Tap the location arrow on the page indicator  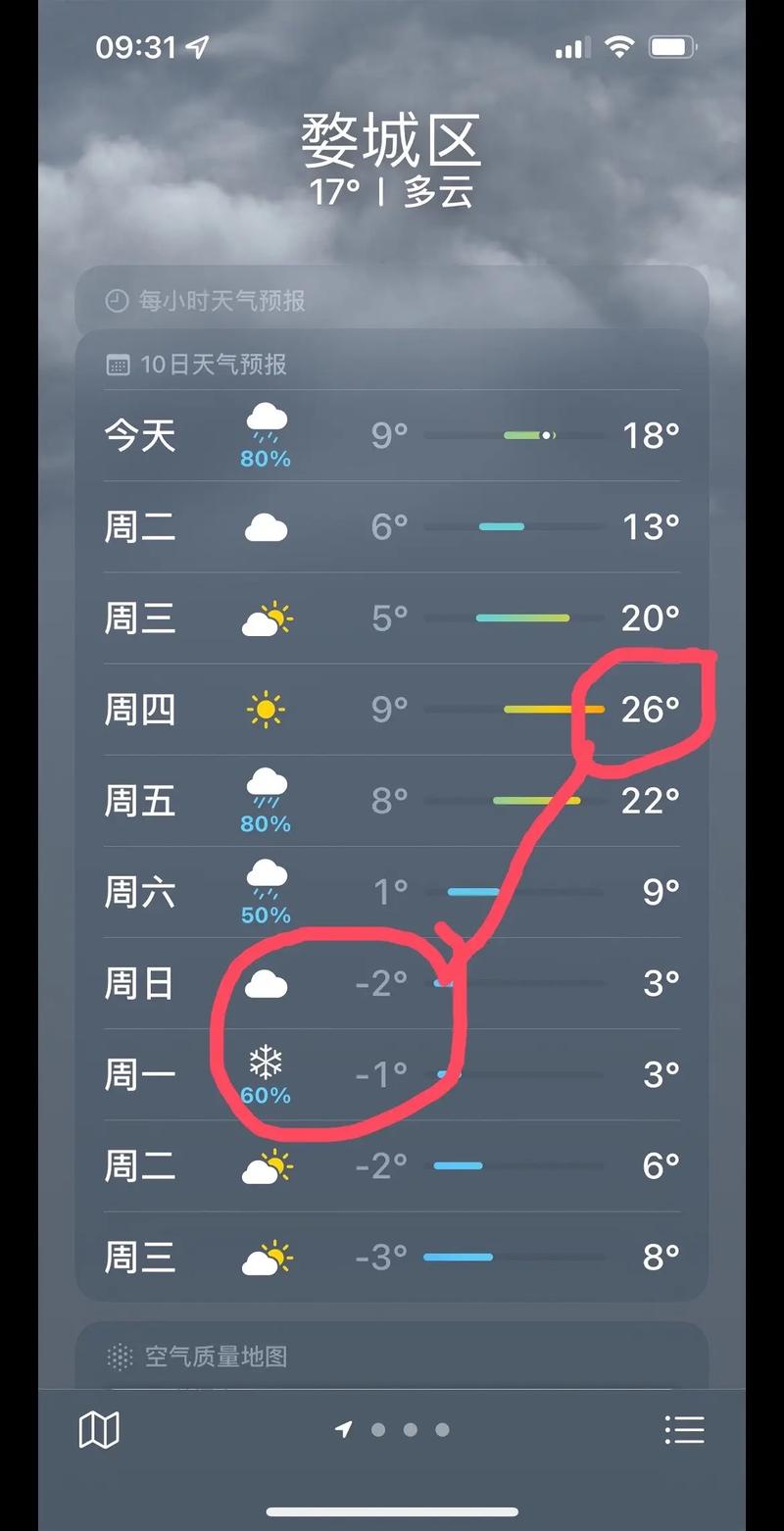pyautogui.click(x=343, y=1429)
